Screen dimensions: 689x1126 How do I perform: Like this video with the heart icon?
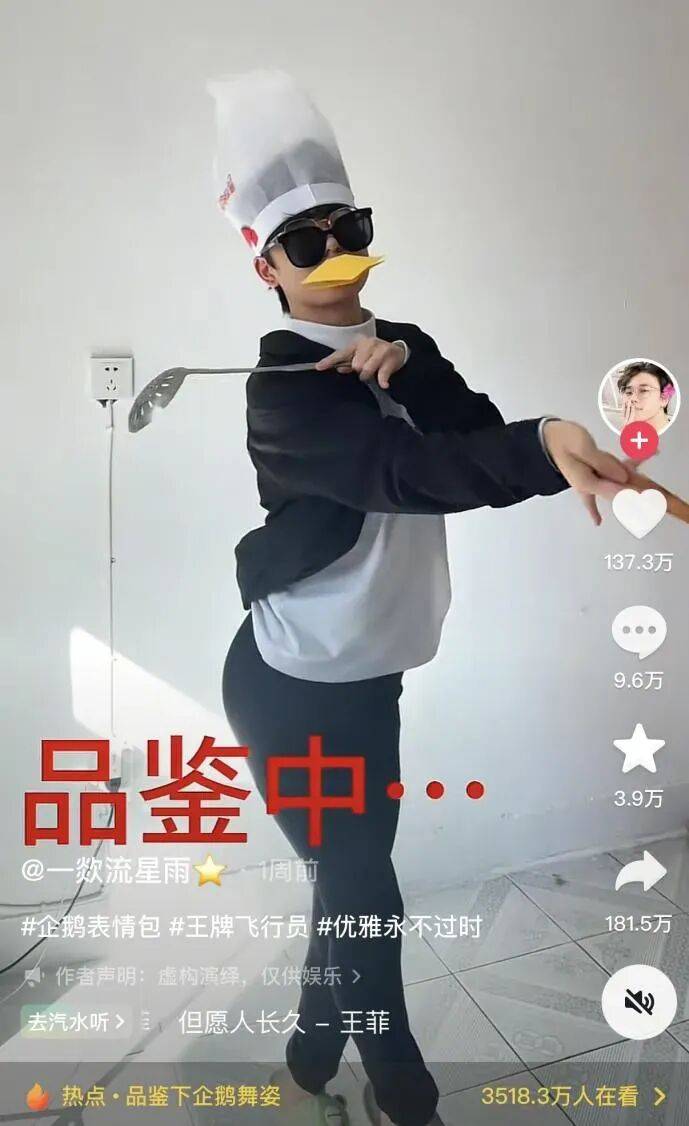[x=639, y=514]
